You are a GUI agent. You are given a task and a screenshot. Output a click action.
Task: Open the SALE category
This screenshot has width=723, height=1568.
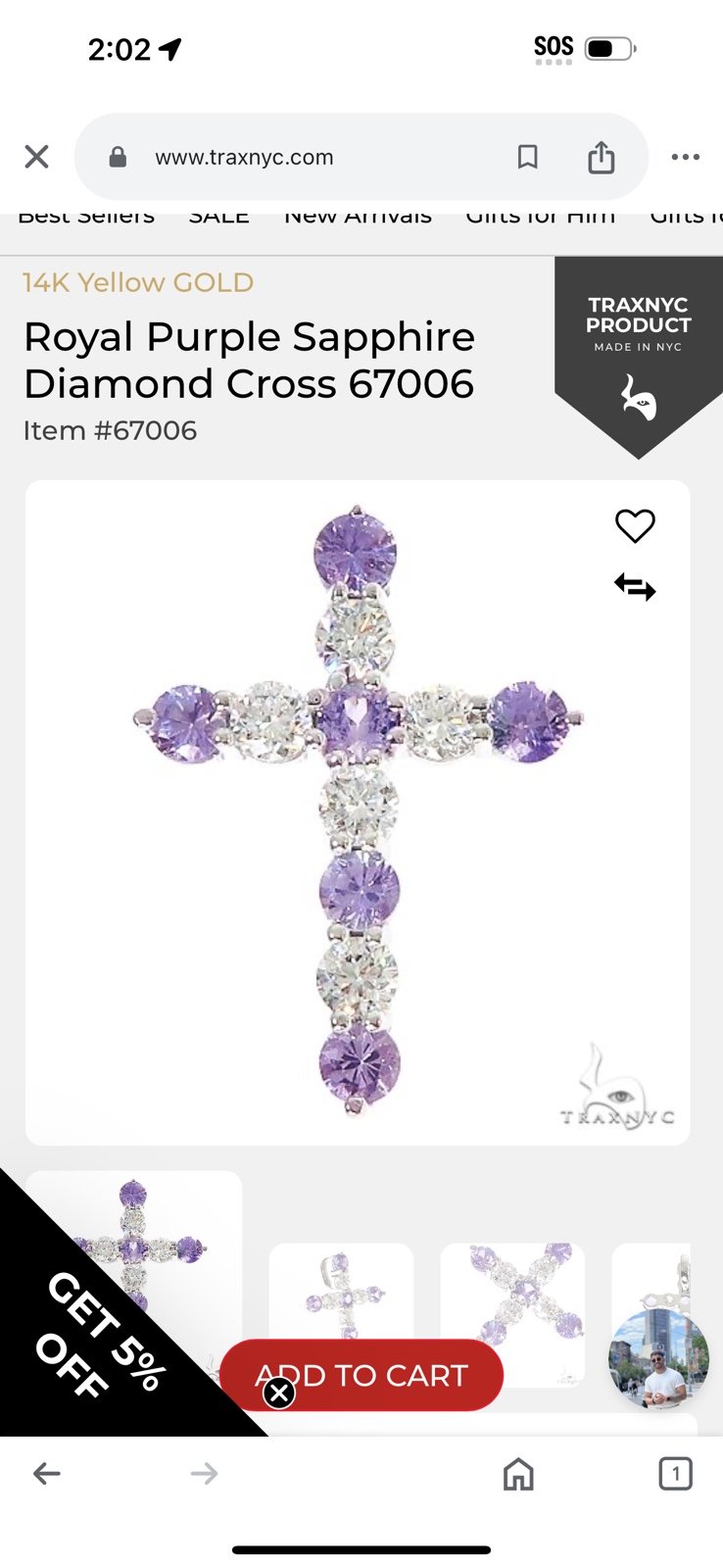click(x=218, y=217)
